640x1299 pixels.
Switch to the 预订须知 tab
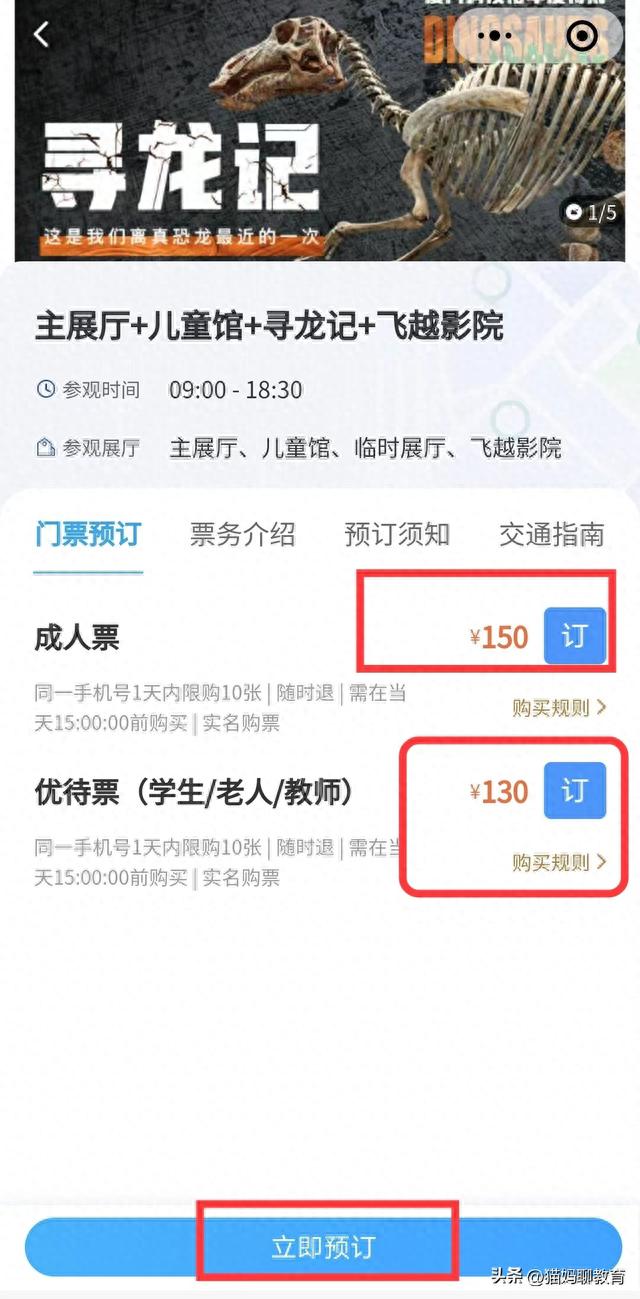click(x=397, y=534)
